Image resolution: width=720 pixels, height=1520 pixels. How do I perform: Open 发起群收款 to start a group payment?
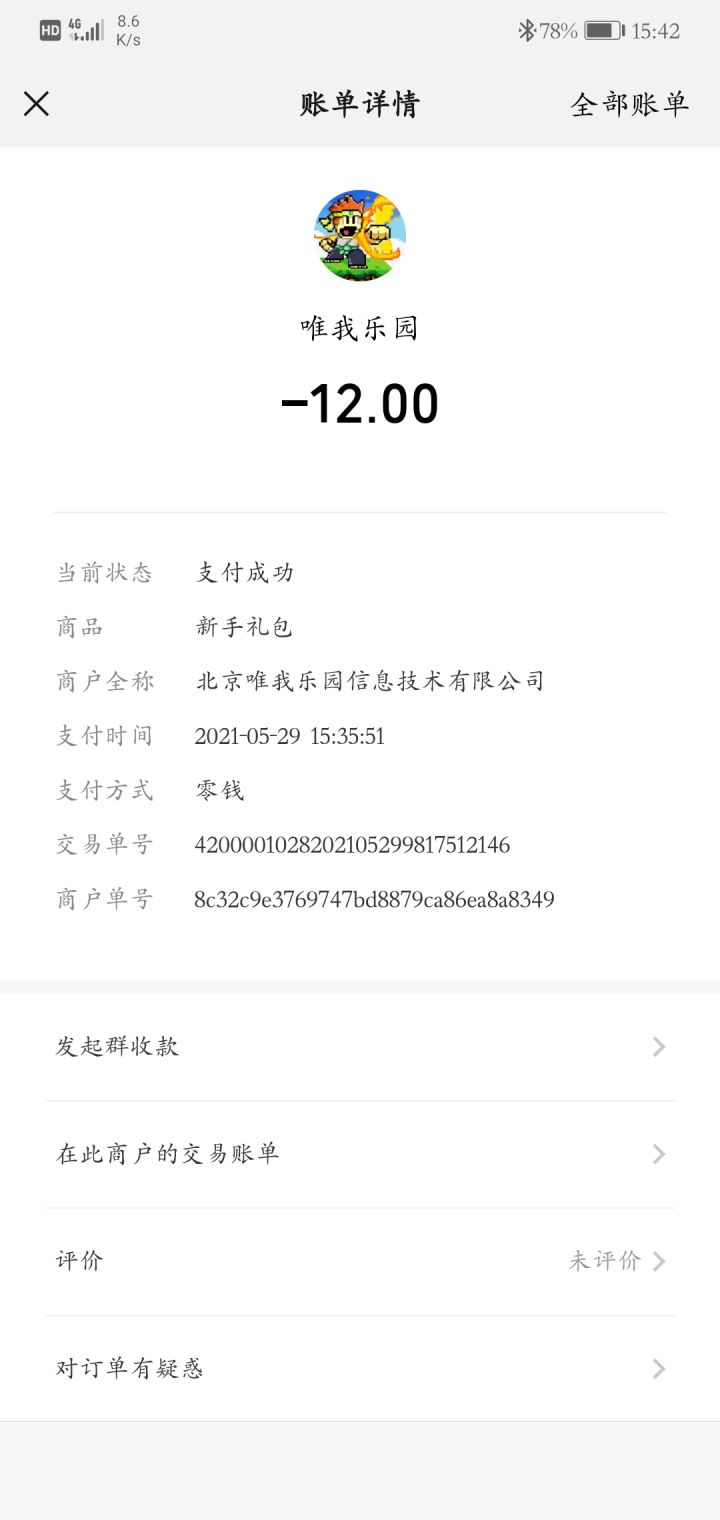(117, 1046)
